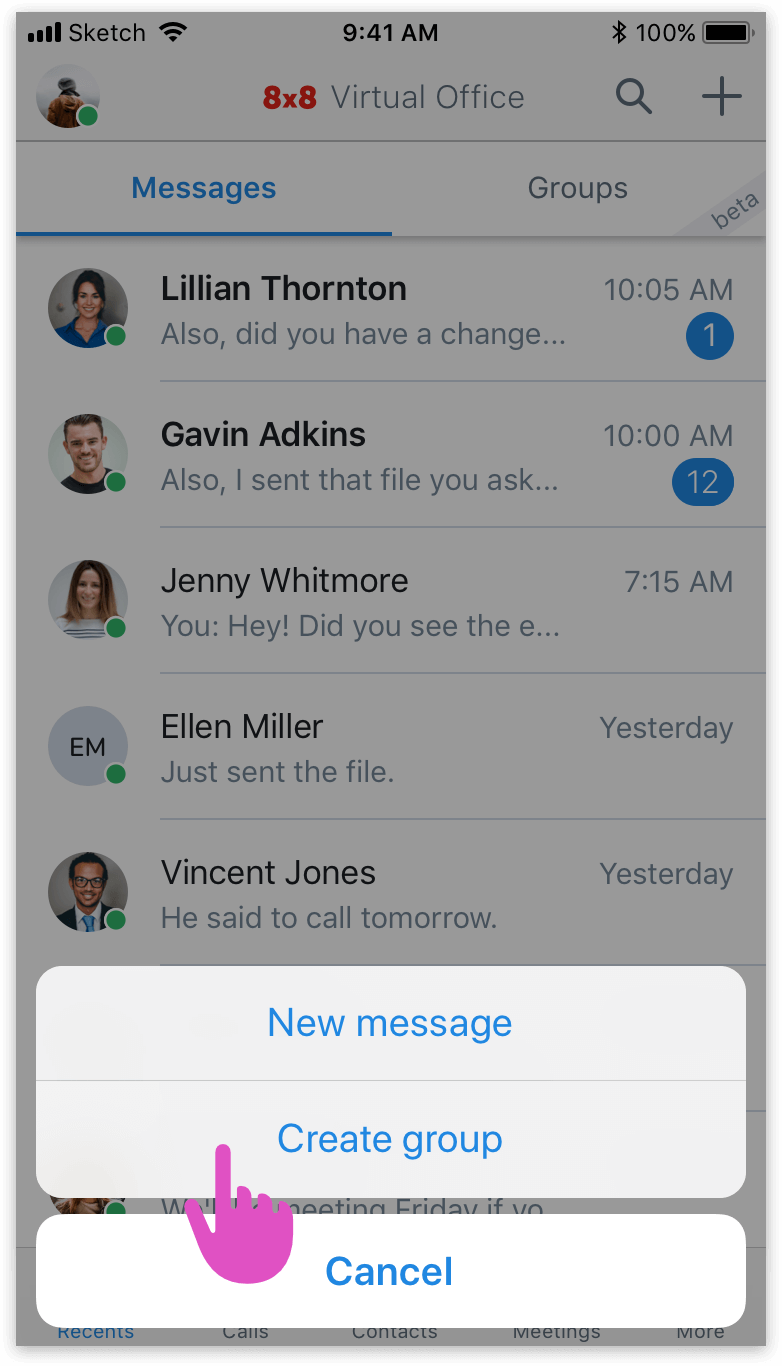Switch to the Groups tab
This screenshot has width=782, height=1366.
(x=578, y=188)
